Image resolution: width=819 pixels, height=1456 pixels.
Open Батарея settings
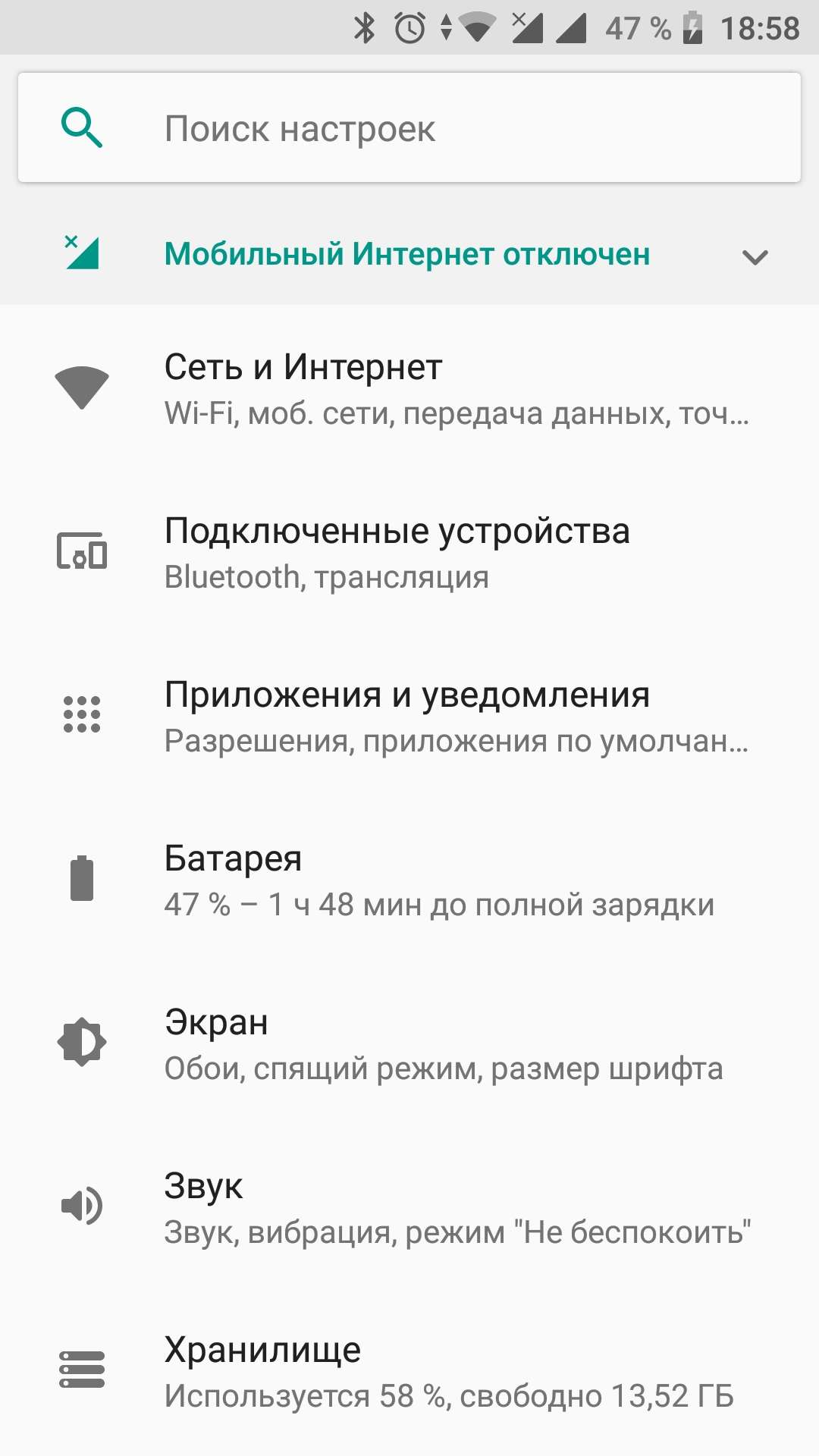pos(409,880)
